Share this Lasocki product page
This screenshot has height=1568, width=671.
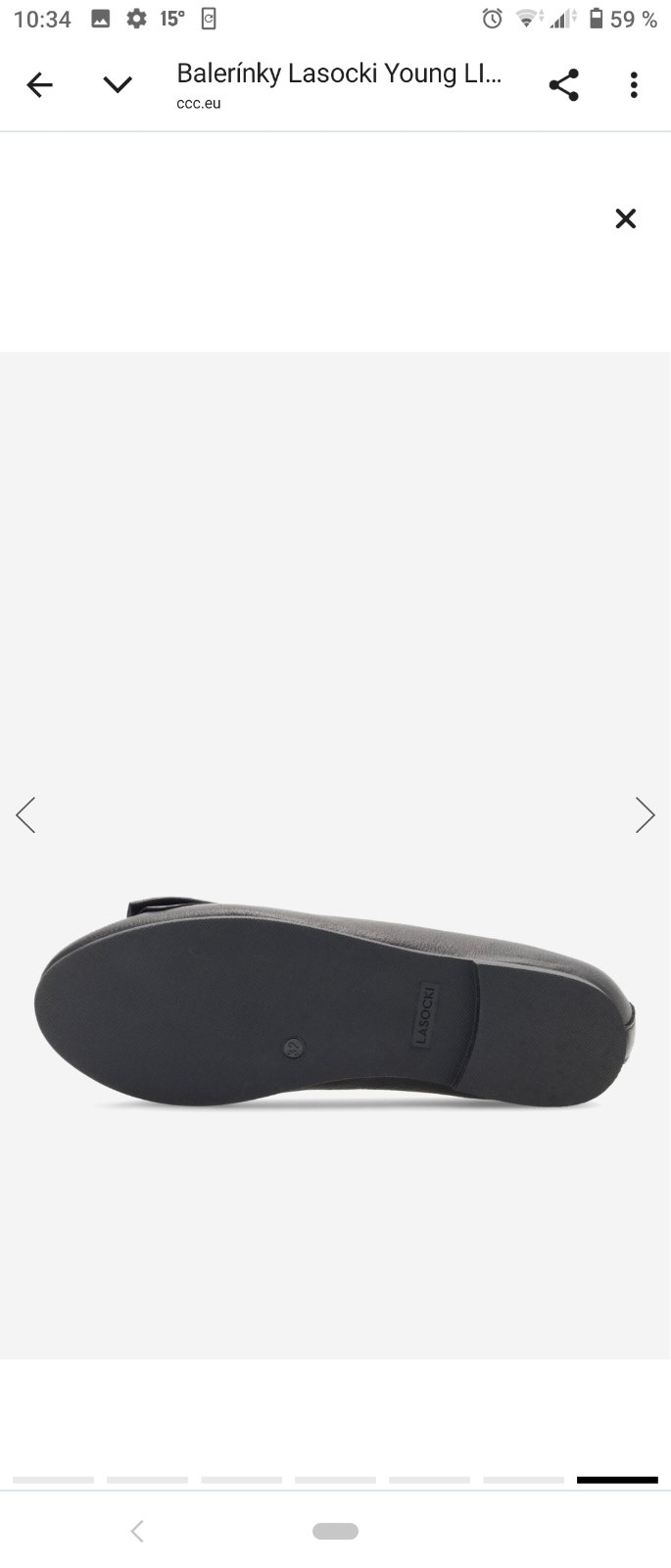(x=563, y=85)
